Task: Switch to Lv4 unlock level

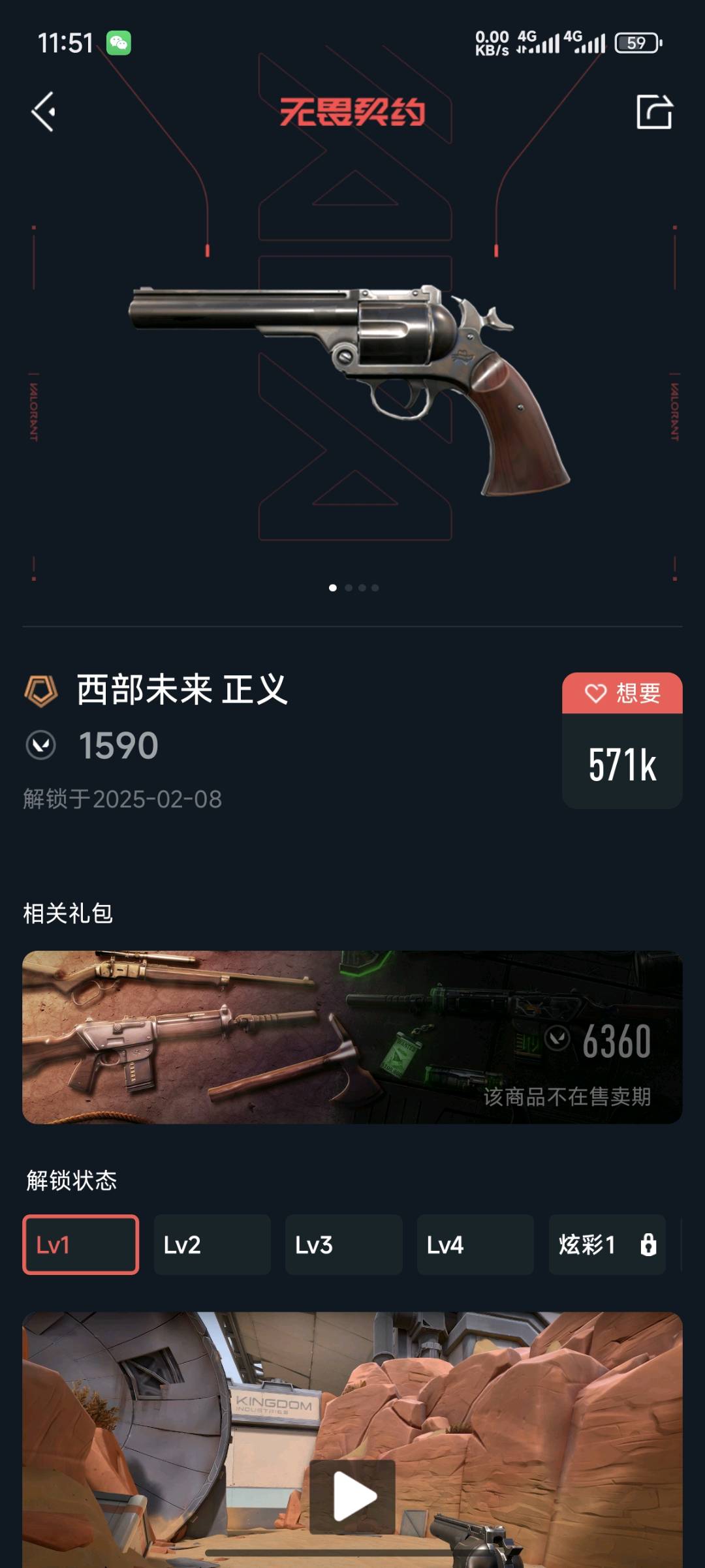Action: click(475, 1244)
